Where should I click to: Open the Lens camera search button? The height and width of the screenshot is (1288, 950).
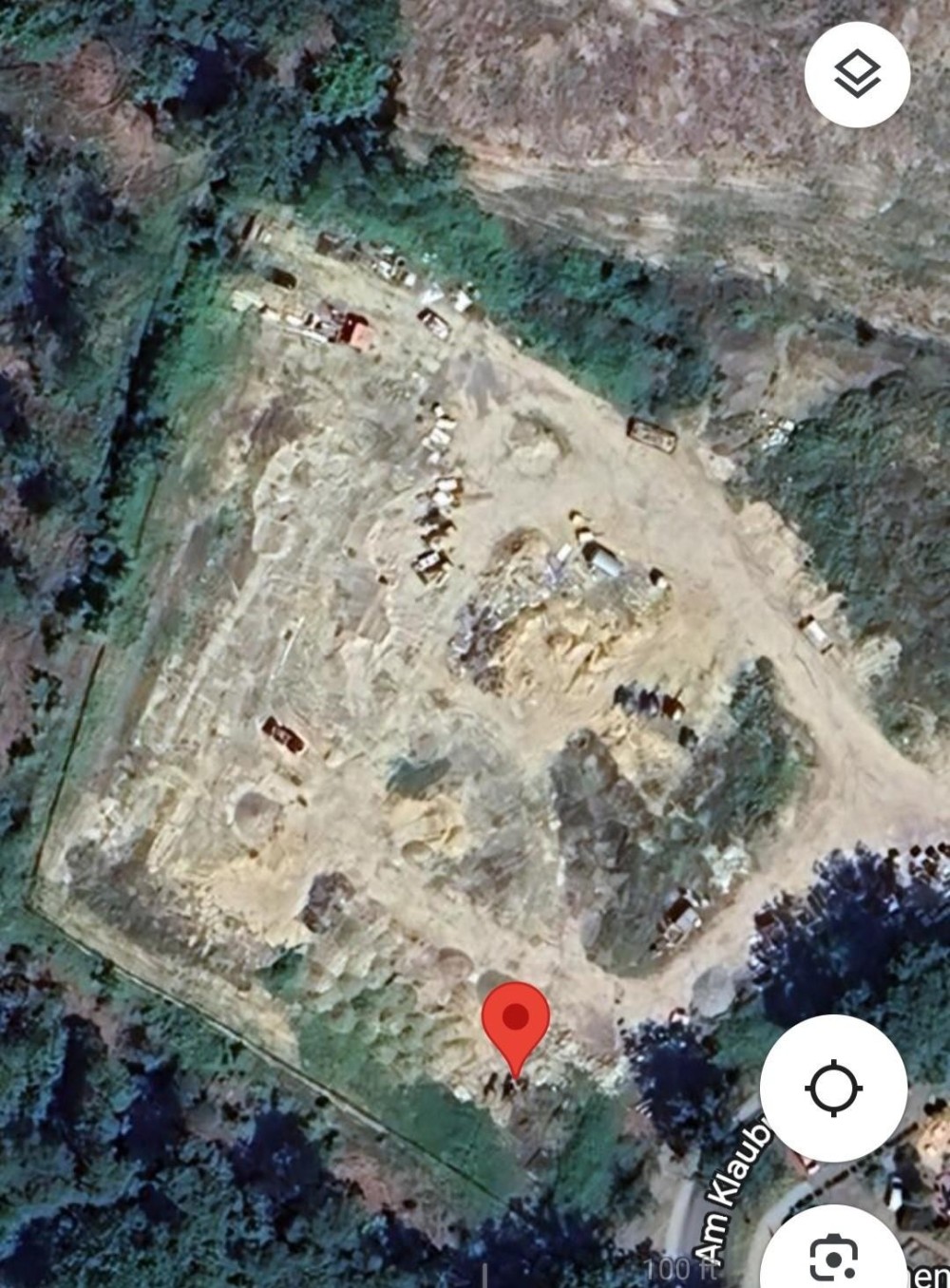833,1256
